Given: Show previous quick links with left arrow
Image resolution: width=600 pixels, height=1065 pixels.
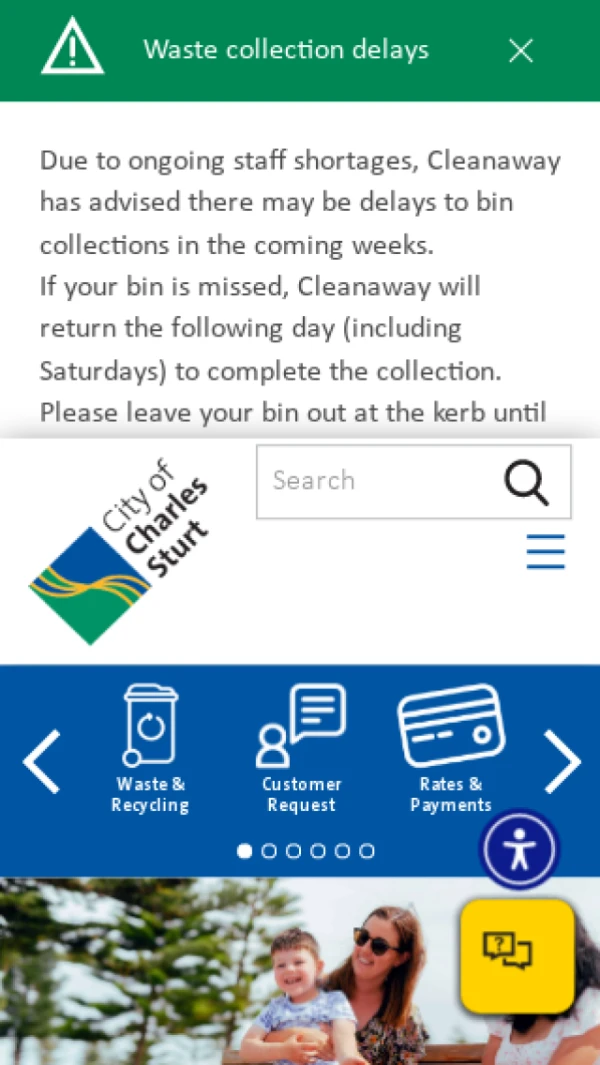Looking at the screenshot, I should pyautogui.click(x=41, y=761).
